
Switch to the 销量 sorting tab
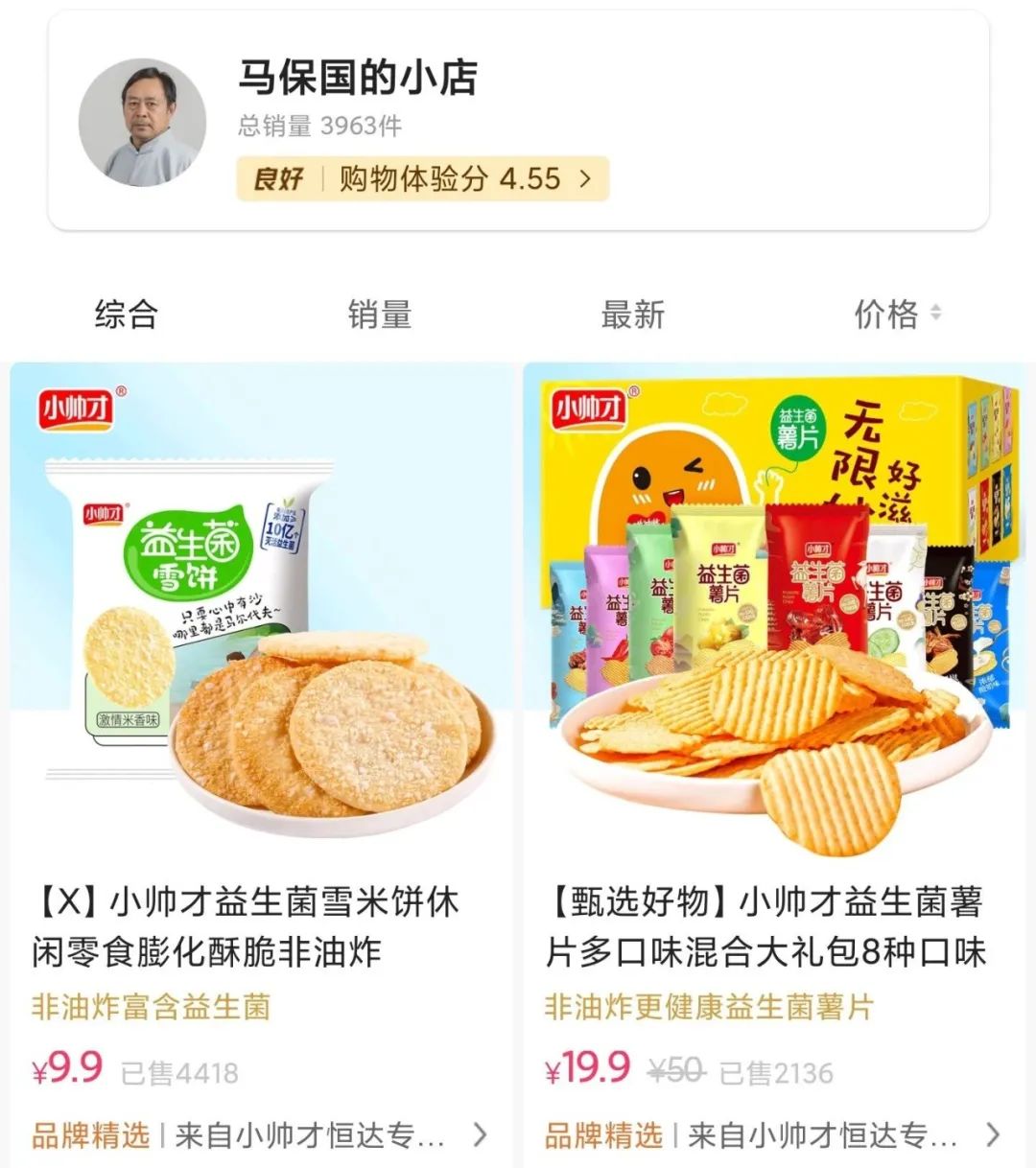click(x=381, y=315)
